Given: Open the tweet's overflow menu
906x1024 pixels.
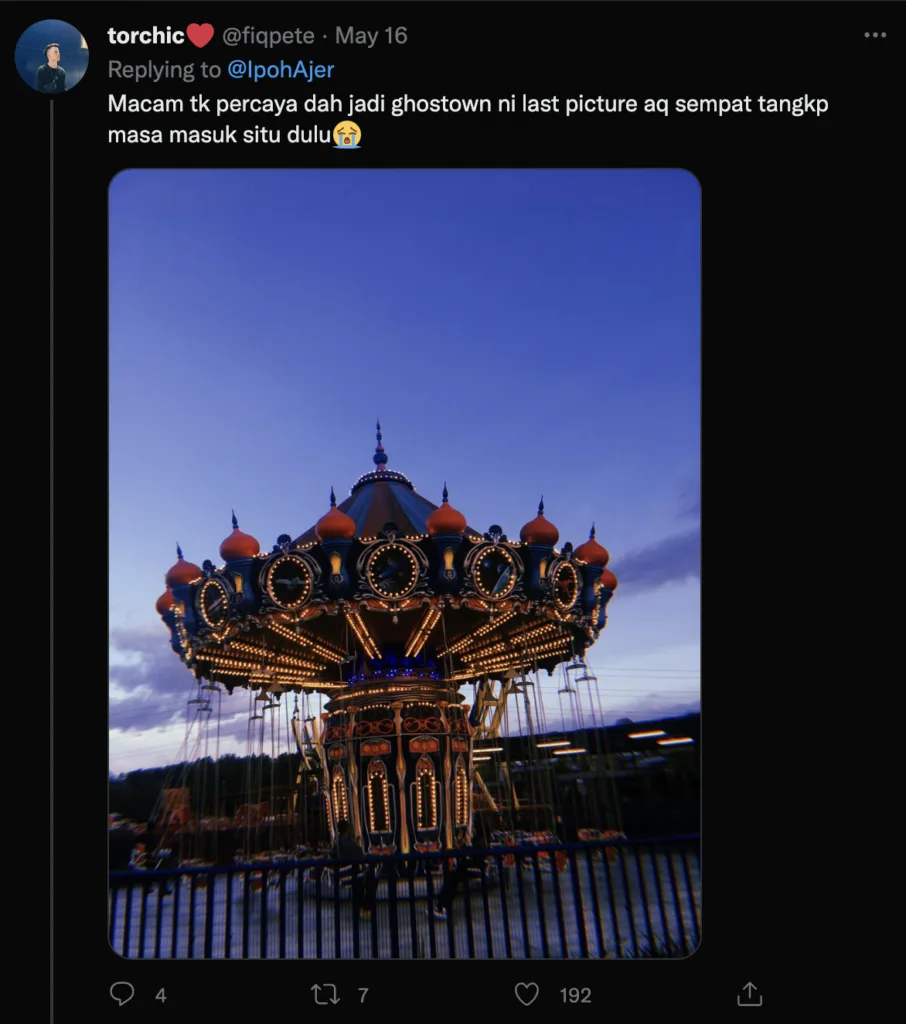Looking at the screenshot, I should pyautogui.click(x=874, y=36).
